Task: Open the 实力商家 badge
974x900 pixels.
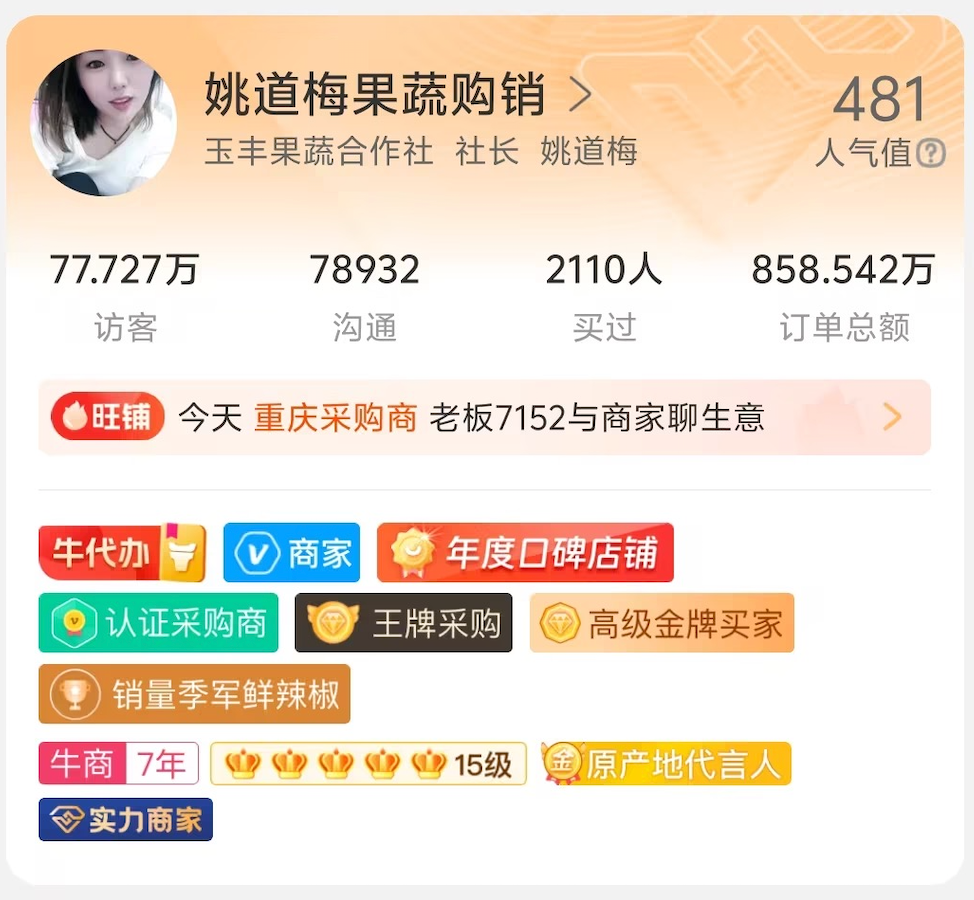Action: 125,819
